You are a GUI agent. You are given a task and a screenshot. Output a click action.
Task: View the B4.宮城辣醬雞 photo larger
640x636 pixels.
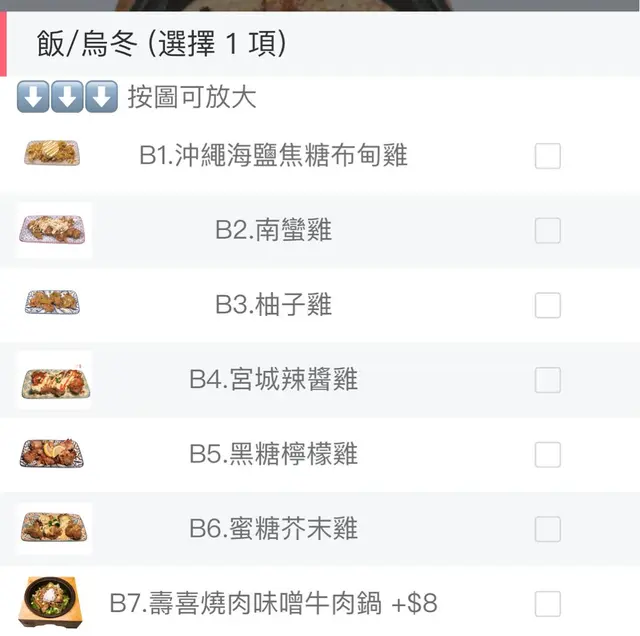(55, 380)
